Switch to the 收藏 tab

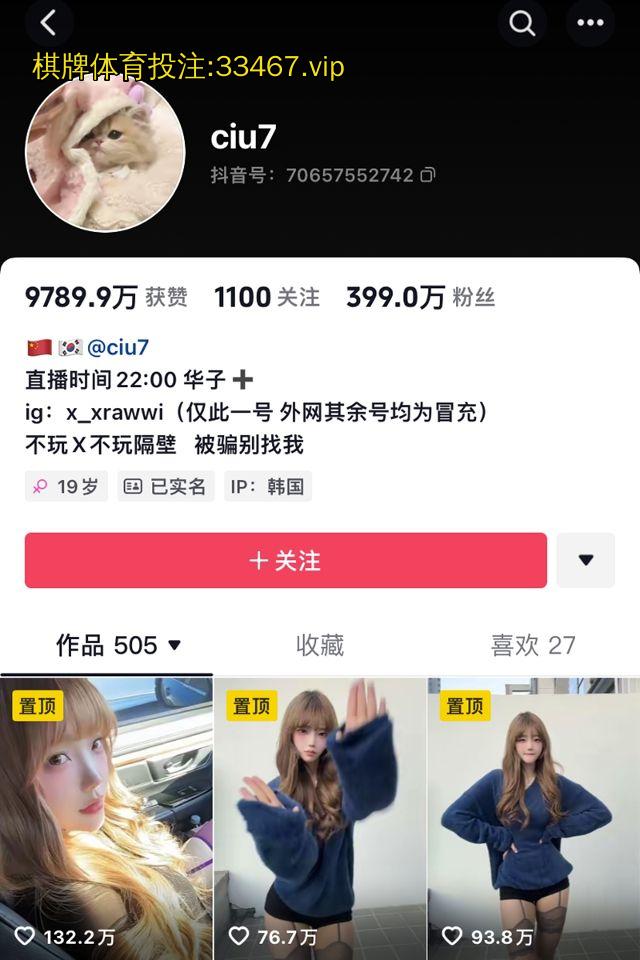click(x=320, y=645)
